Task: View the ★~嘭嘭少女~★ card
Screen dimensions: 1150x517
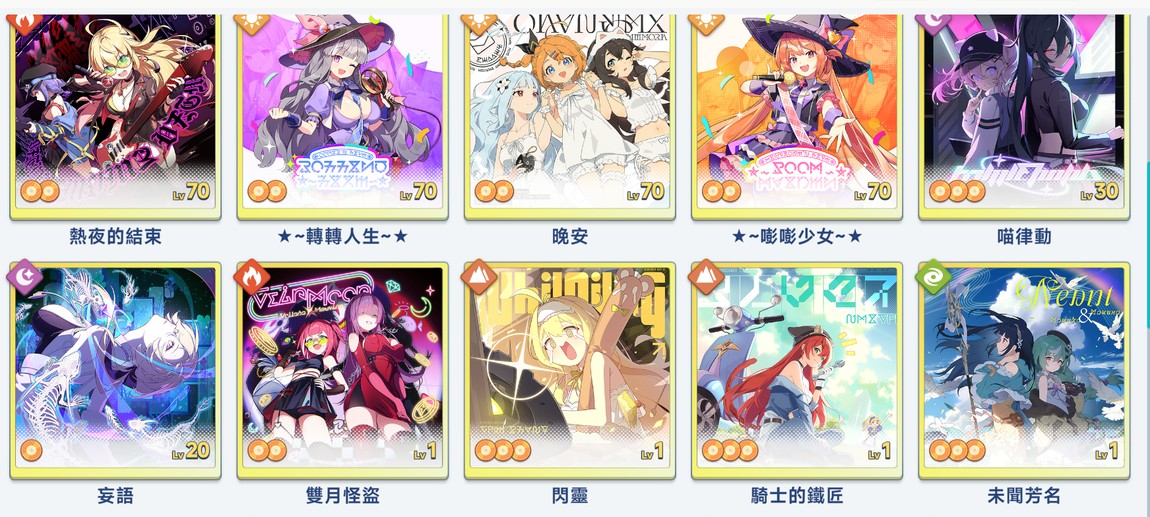Action: pos(797,110)
